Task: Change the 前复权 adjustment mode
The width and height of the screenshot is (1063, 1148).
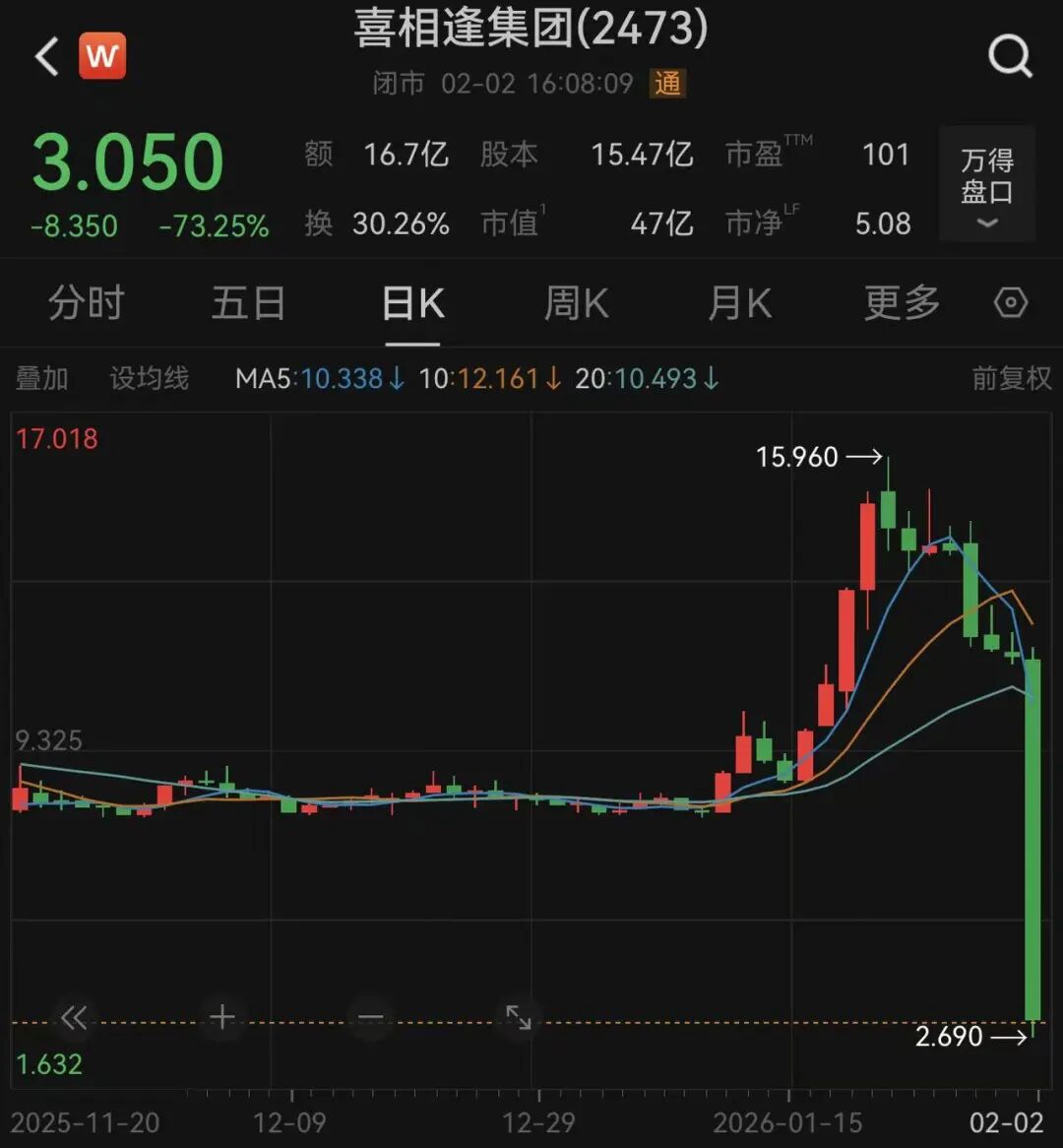Action: 1011,378
